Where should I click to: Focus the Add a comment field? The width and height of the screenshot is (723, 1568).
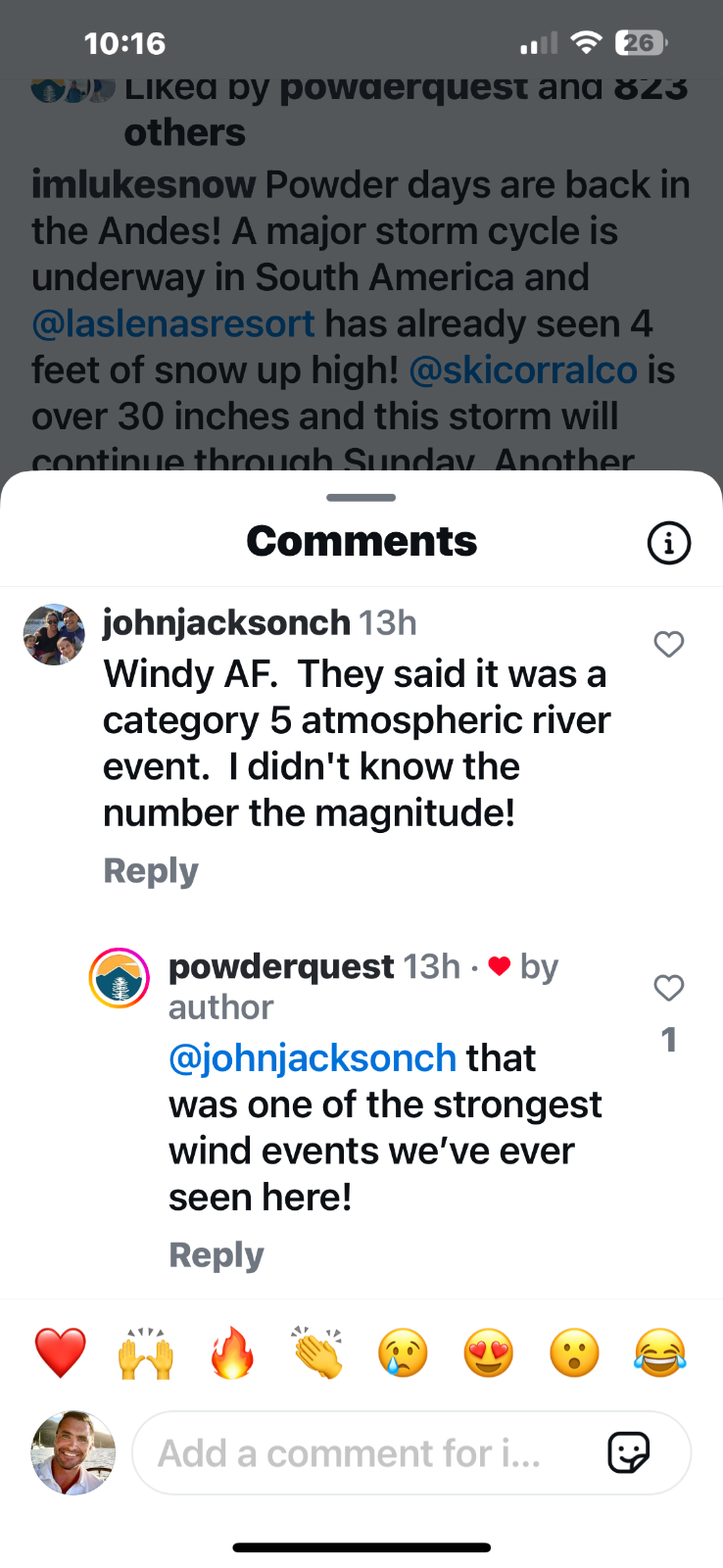click(x=353, y=1453)
